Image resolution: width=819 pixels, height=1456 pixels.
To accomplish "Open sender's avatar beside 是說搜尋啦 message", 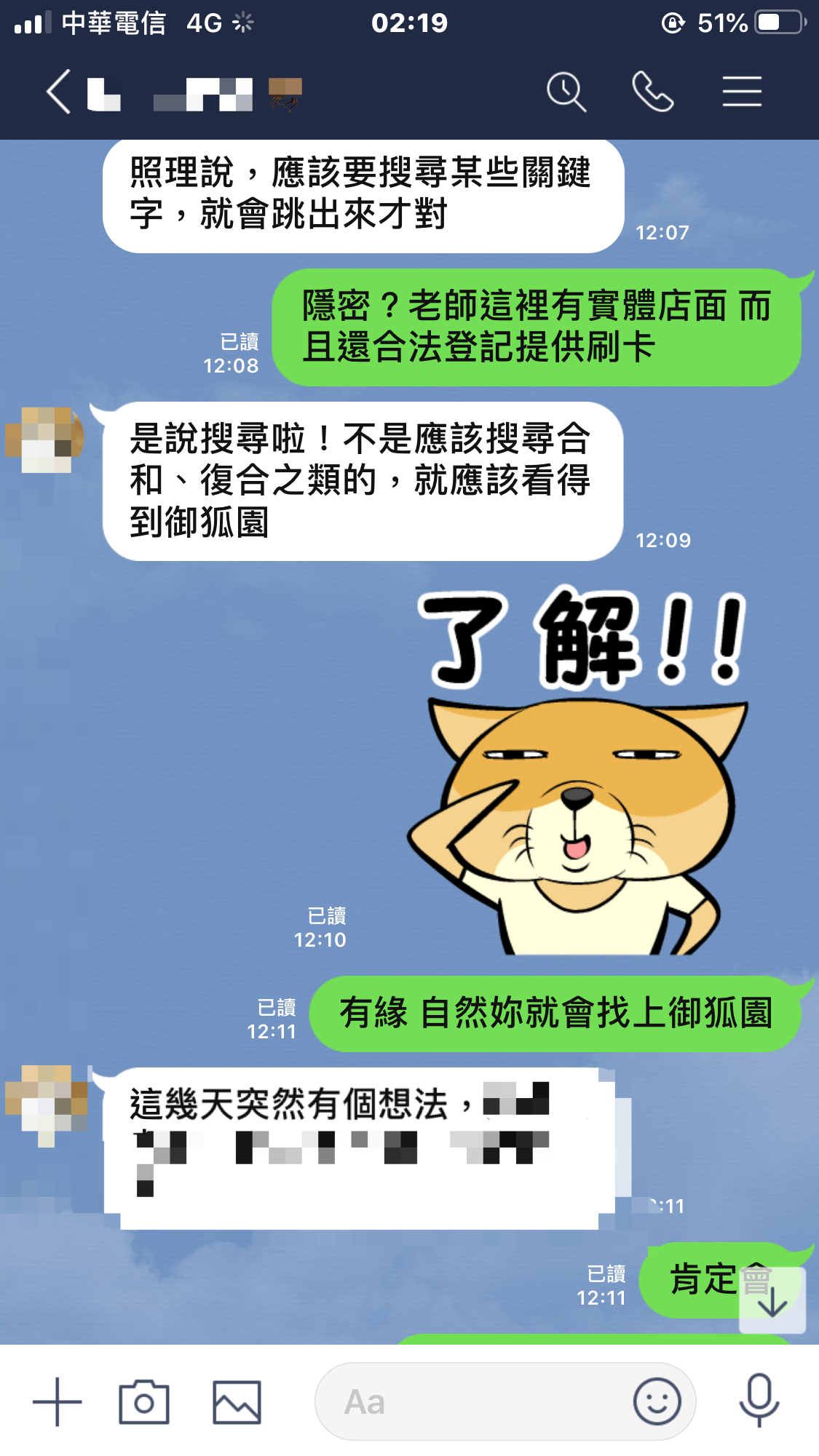I will click(45, 439).
